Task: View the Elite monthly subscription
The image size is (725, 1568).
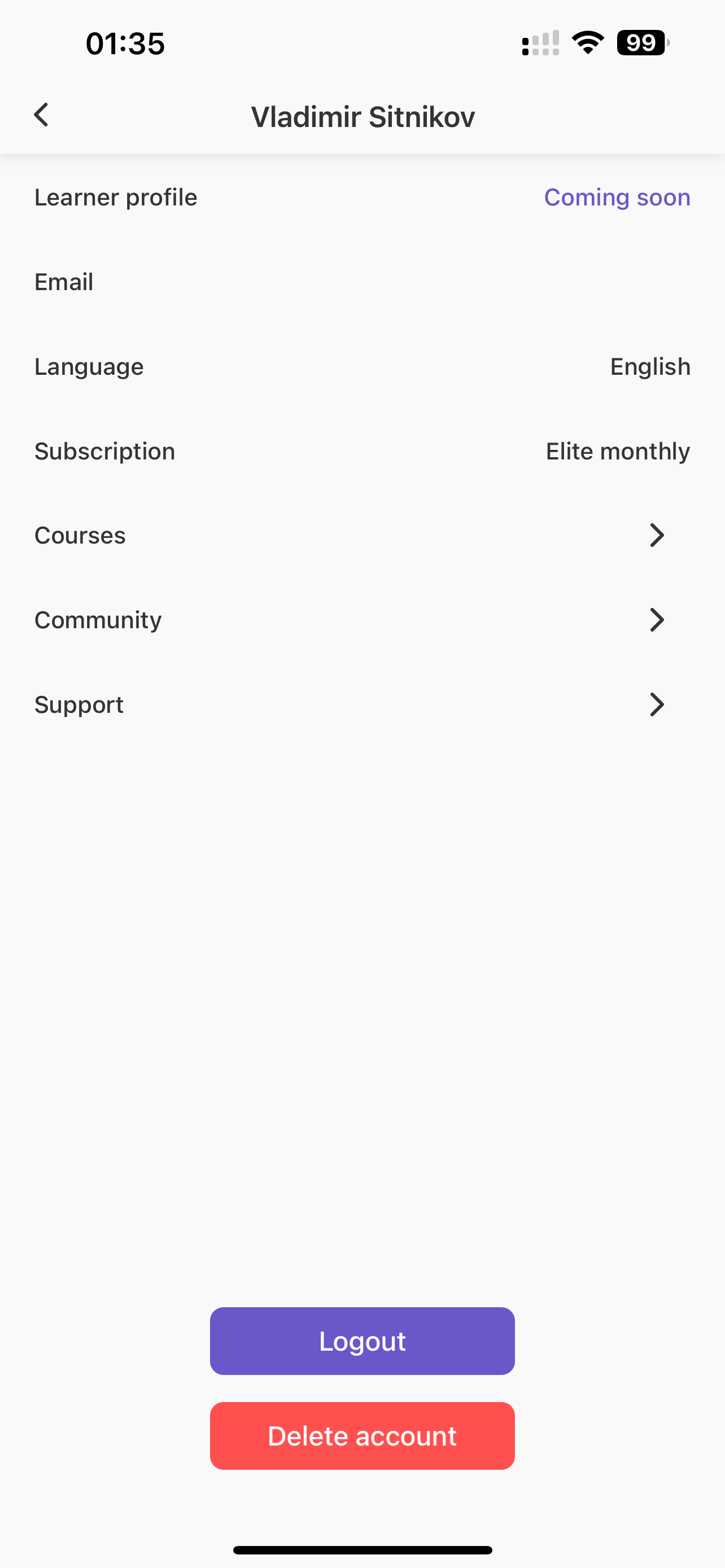Action: click(x=617, y=451)
